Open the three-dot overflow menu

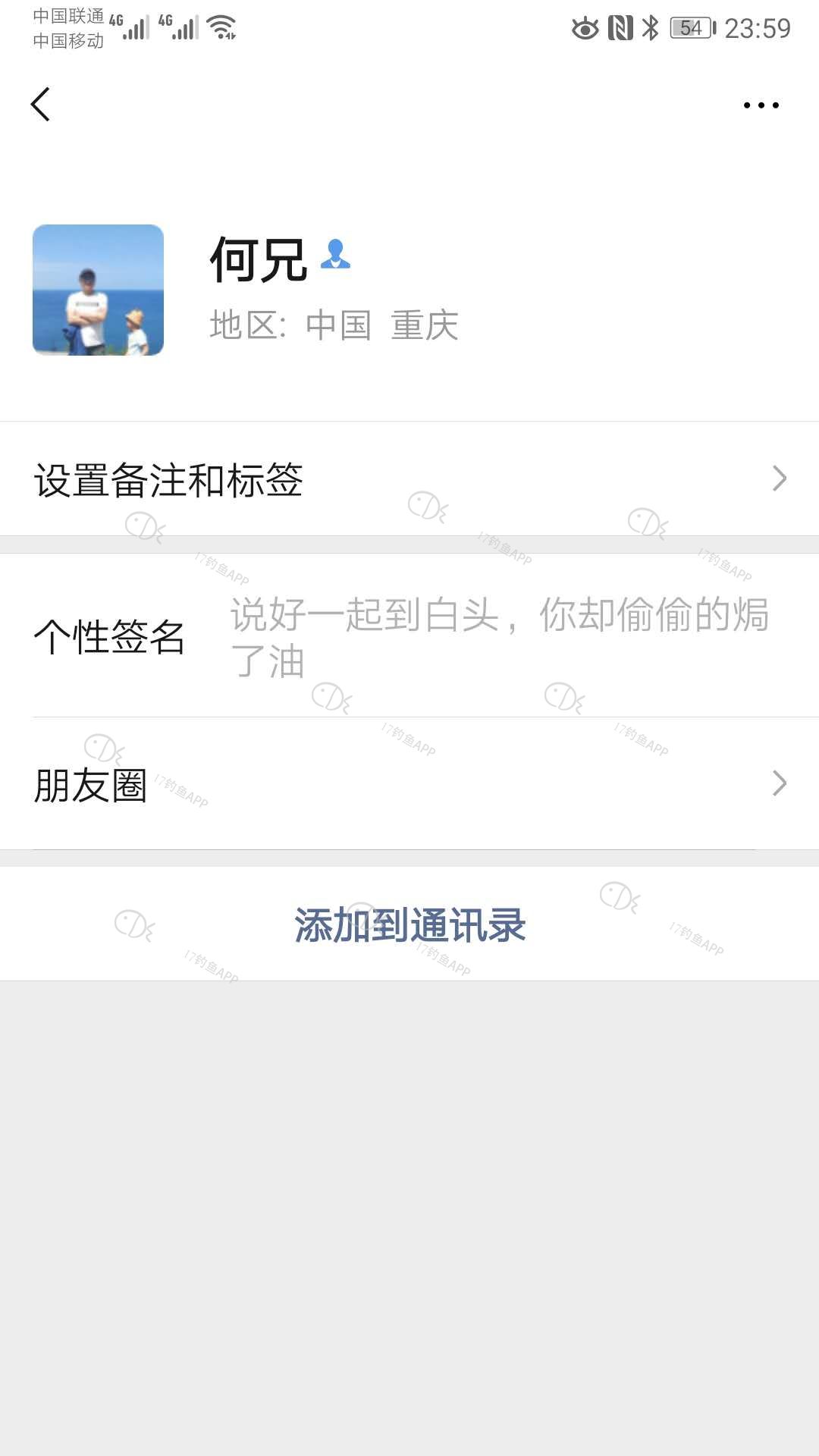[x=761, y=105]
